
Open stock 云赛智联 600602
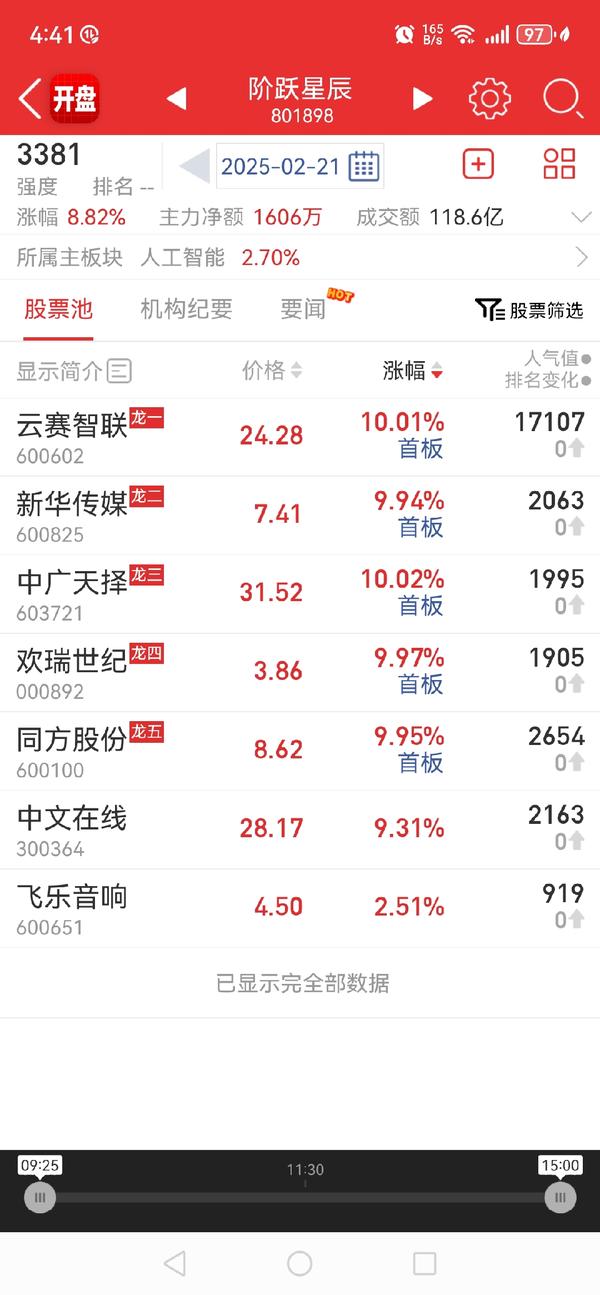click(x=300, y=437)
